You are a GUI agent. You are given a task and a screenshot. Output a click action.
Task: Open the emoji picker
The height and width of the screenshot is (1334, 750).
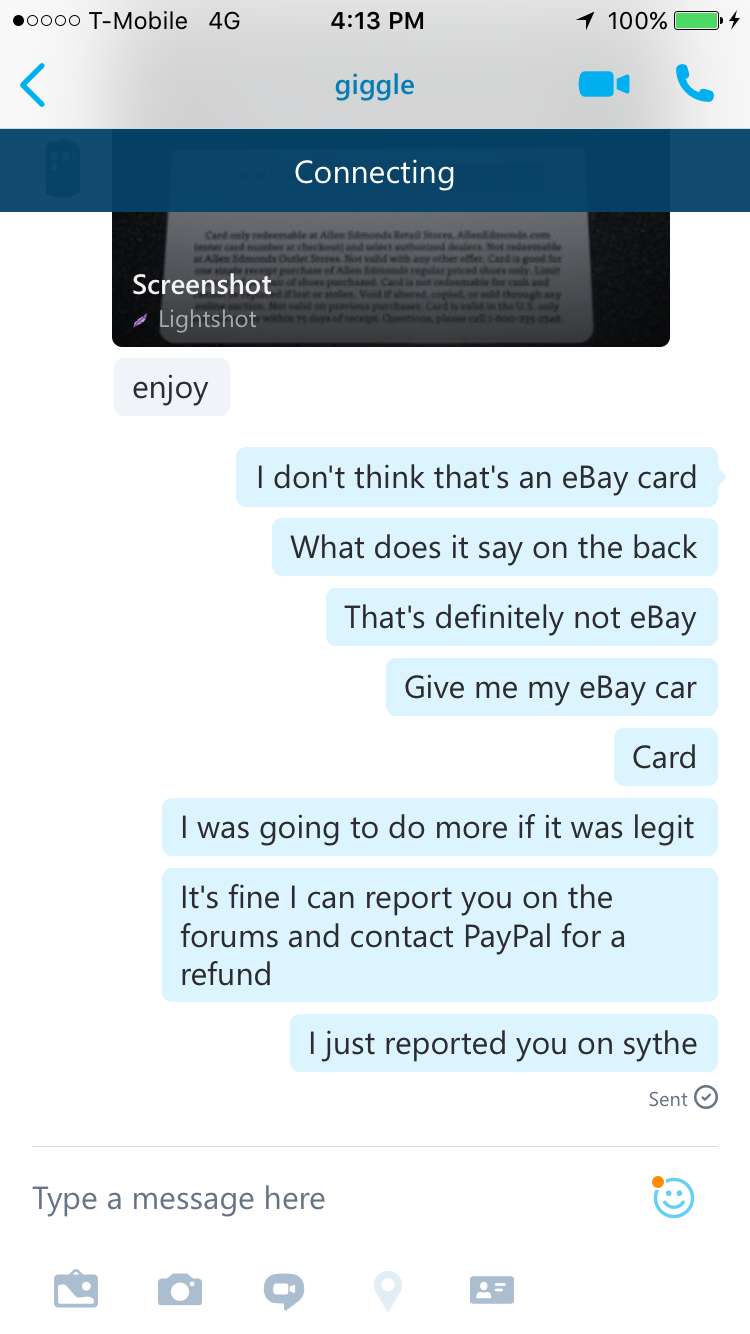click(673, 1197)
